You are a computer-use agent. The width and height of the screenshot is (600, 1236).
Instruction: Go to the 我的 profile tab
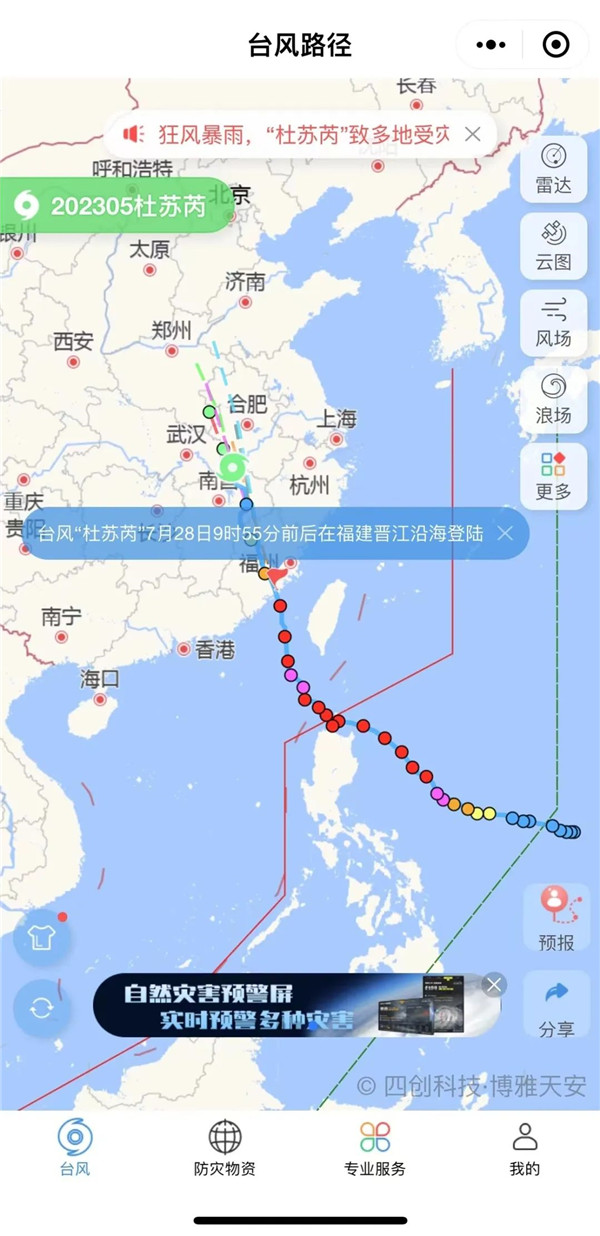(x=525, y=1148)
